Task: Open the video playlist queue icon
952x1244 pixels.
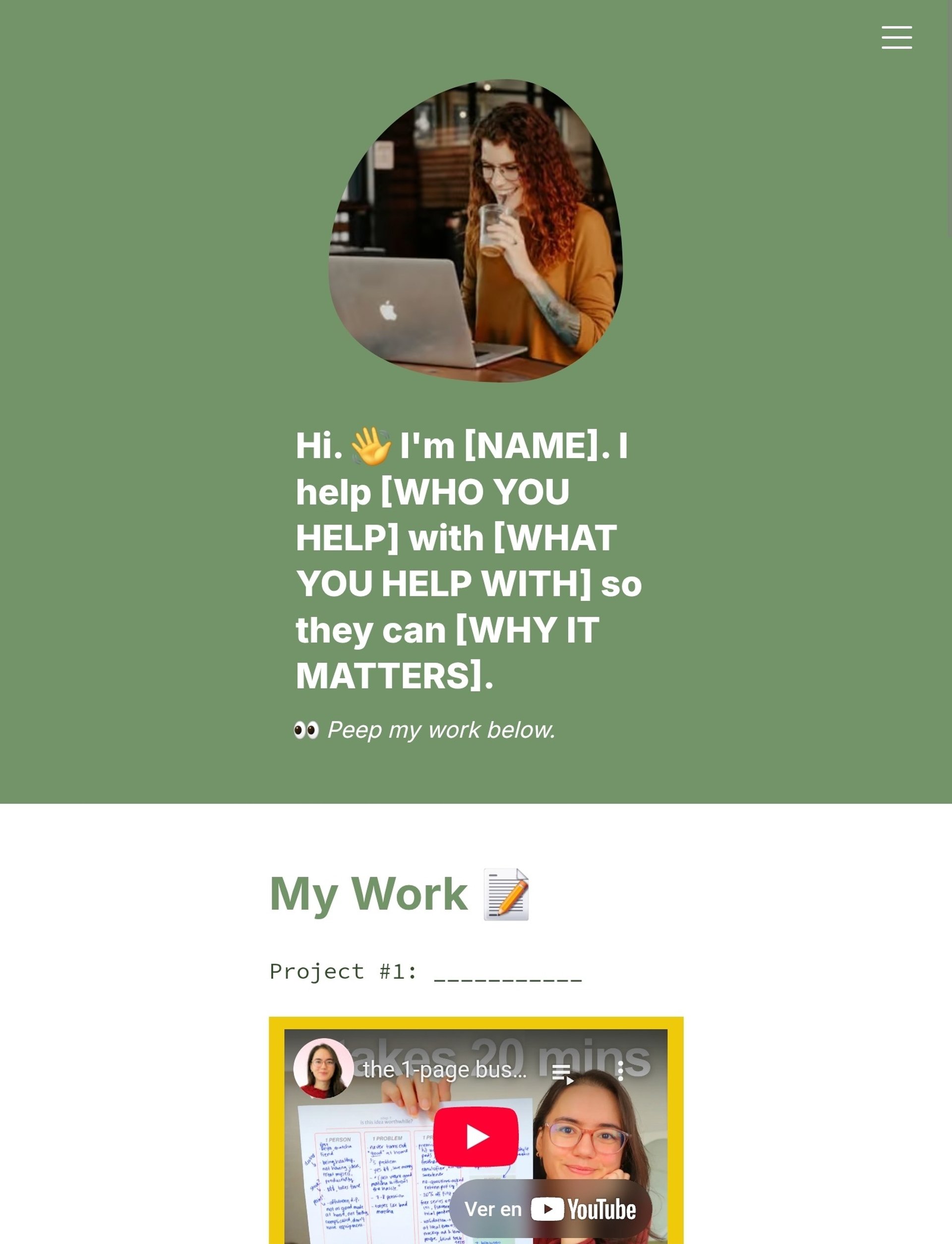Action: pos(562,1073)
